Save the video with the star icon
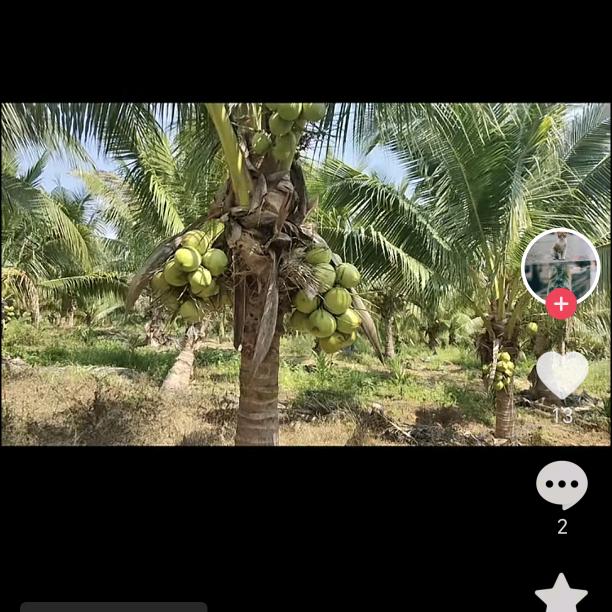 coord(561,594)
